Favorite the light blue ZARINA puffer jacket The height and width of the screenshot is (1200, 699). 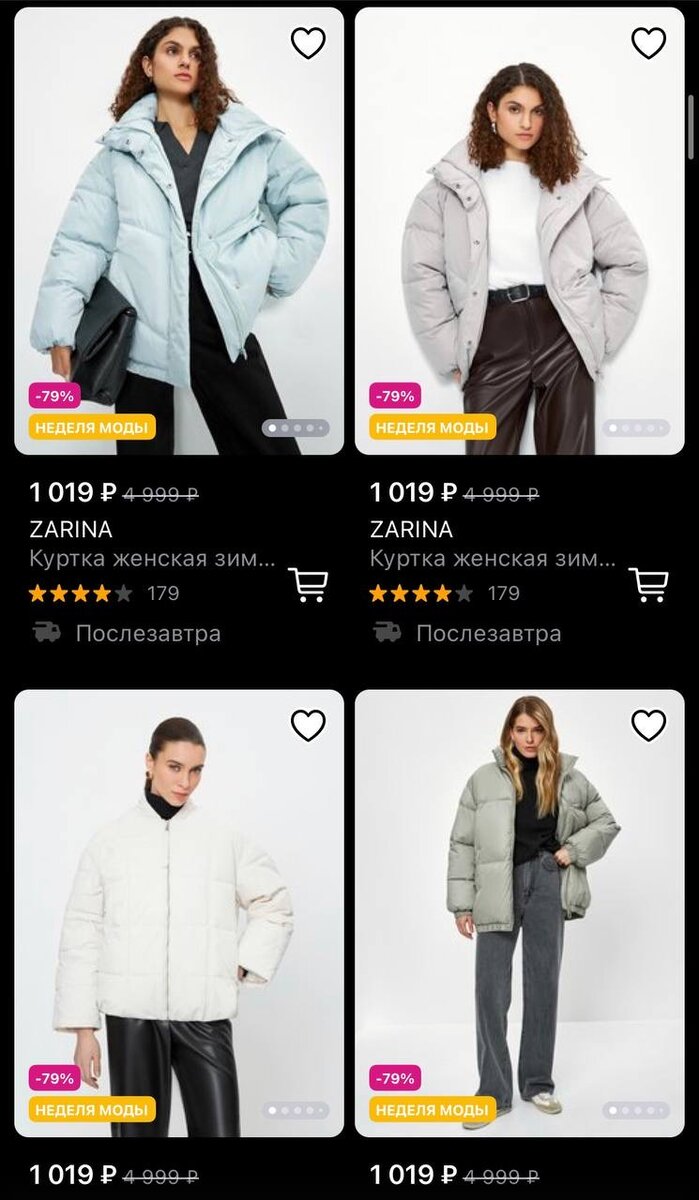click(308, 43)
